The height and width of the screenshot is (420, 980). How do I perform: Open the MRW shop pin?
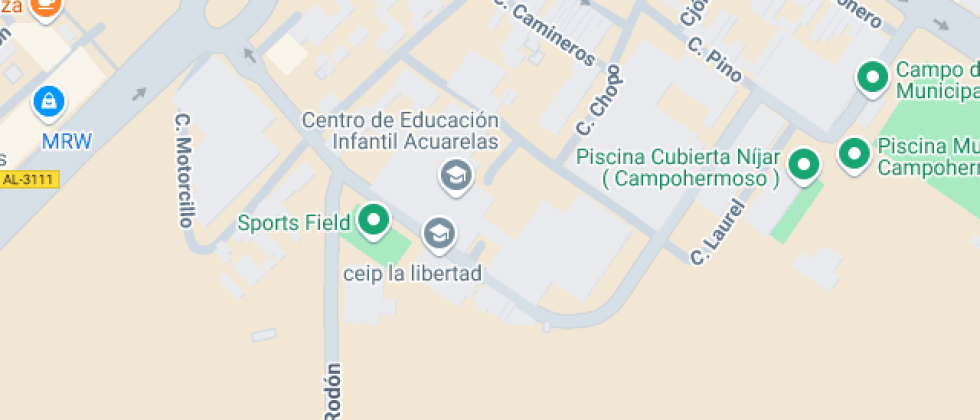pyautogui.click(x=49, y=102)
